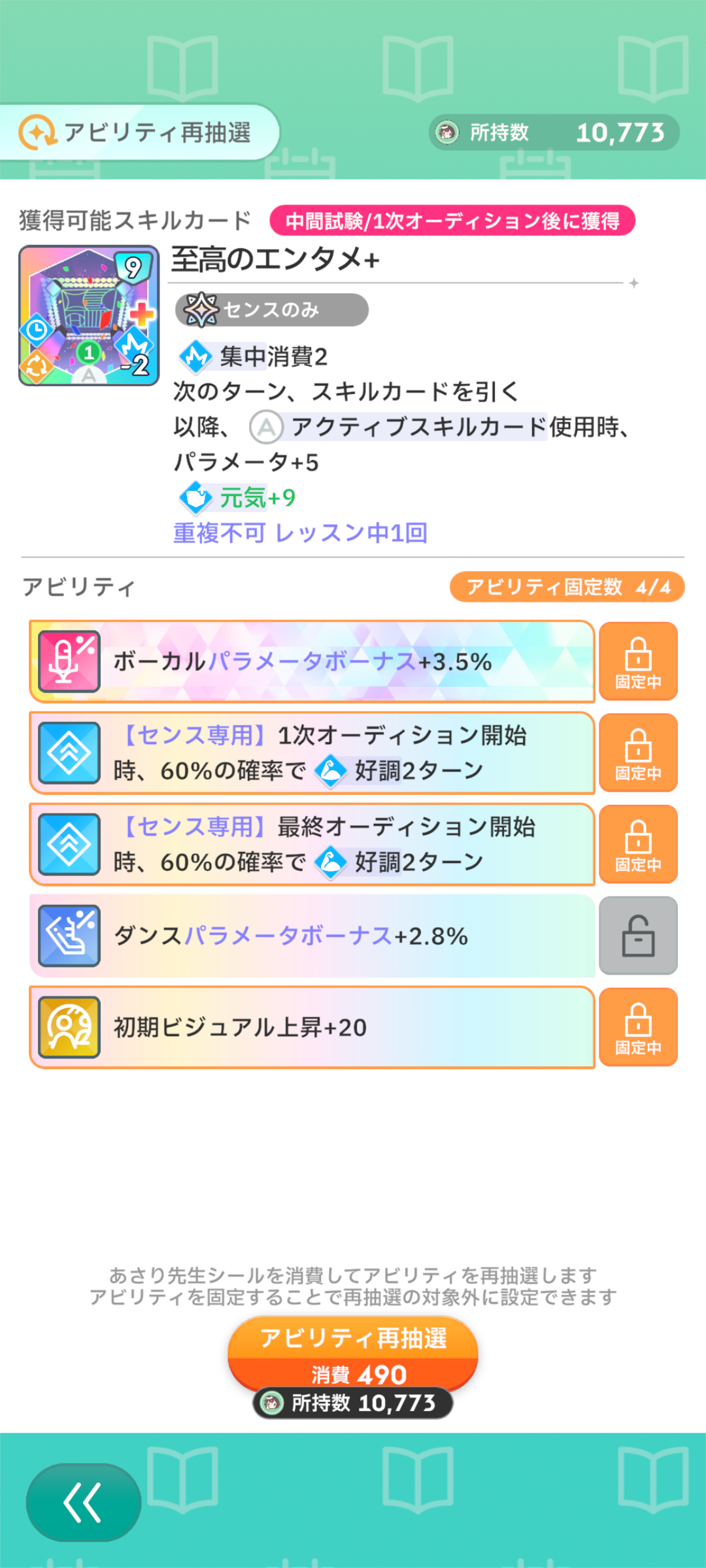Unlock the 最終オーディション開始時 好調2ターン ability
The height and width of the screenshot is (1568, 706).
point(638,844)
